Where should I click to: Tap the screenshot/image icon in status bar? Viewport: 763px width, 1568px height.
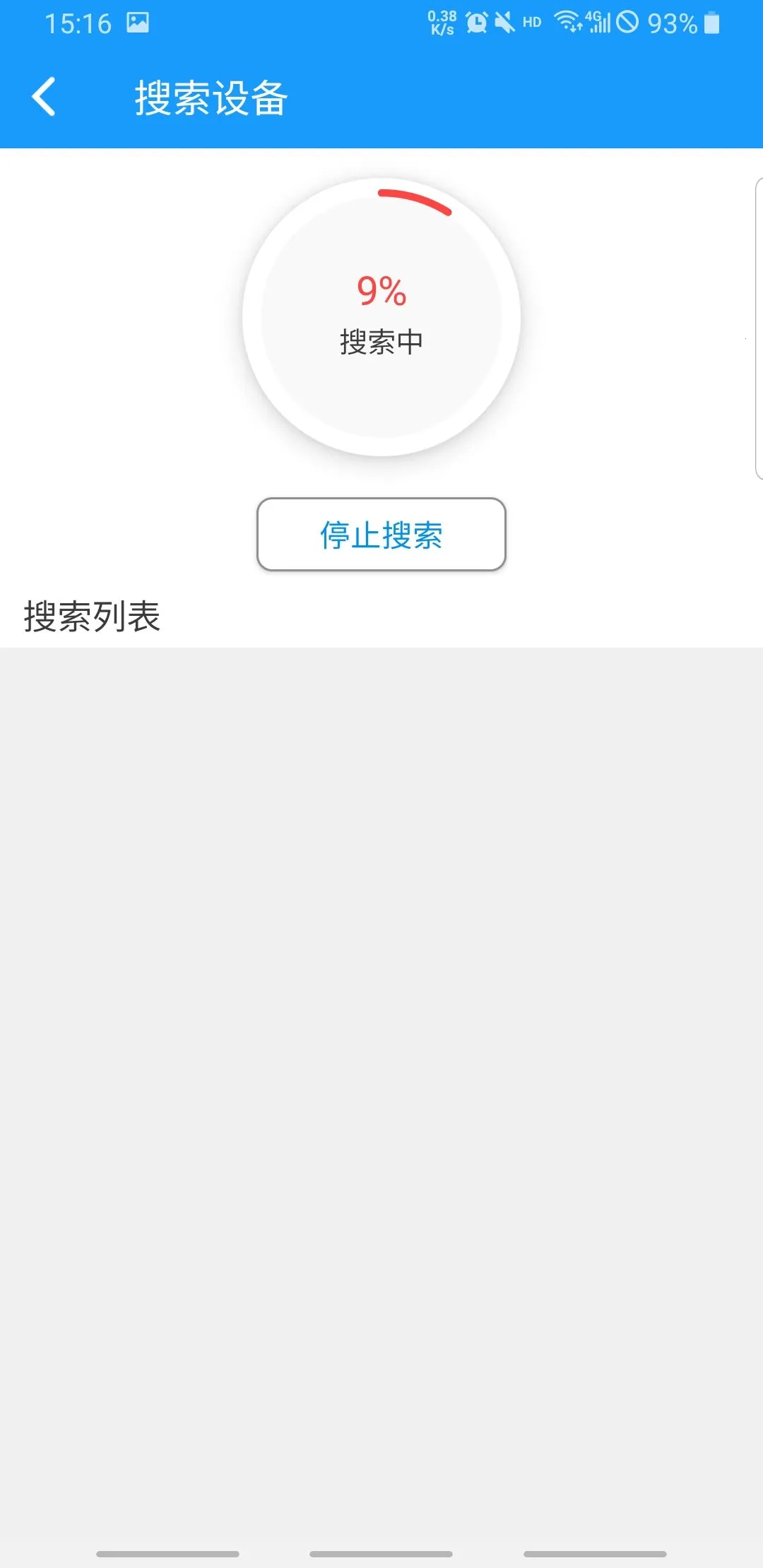pyautogui.click(x=138, y=21)
